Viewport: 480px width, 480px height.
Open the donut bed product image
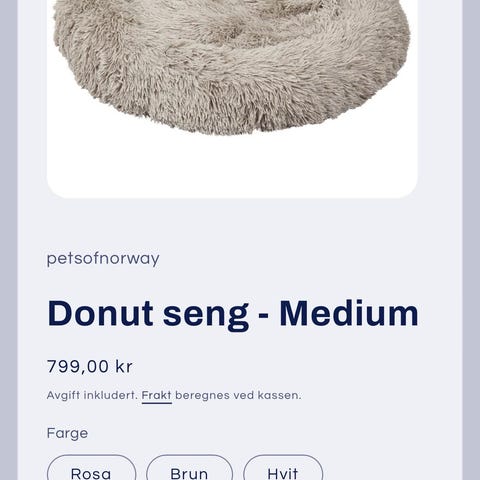tap(232, 99)
